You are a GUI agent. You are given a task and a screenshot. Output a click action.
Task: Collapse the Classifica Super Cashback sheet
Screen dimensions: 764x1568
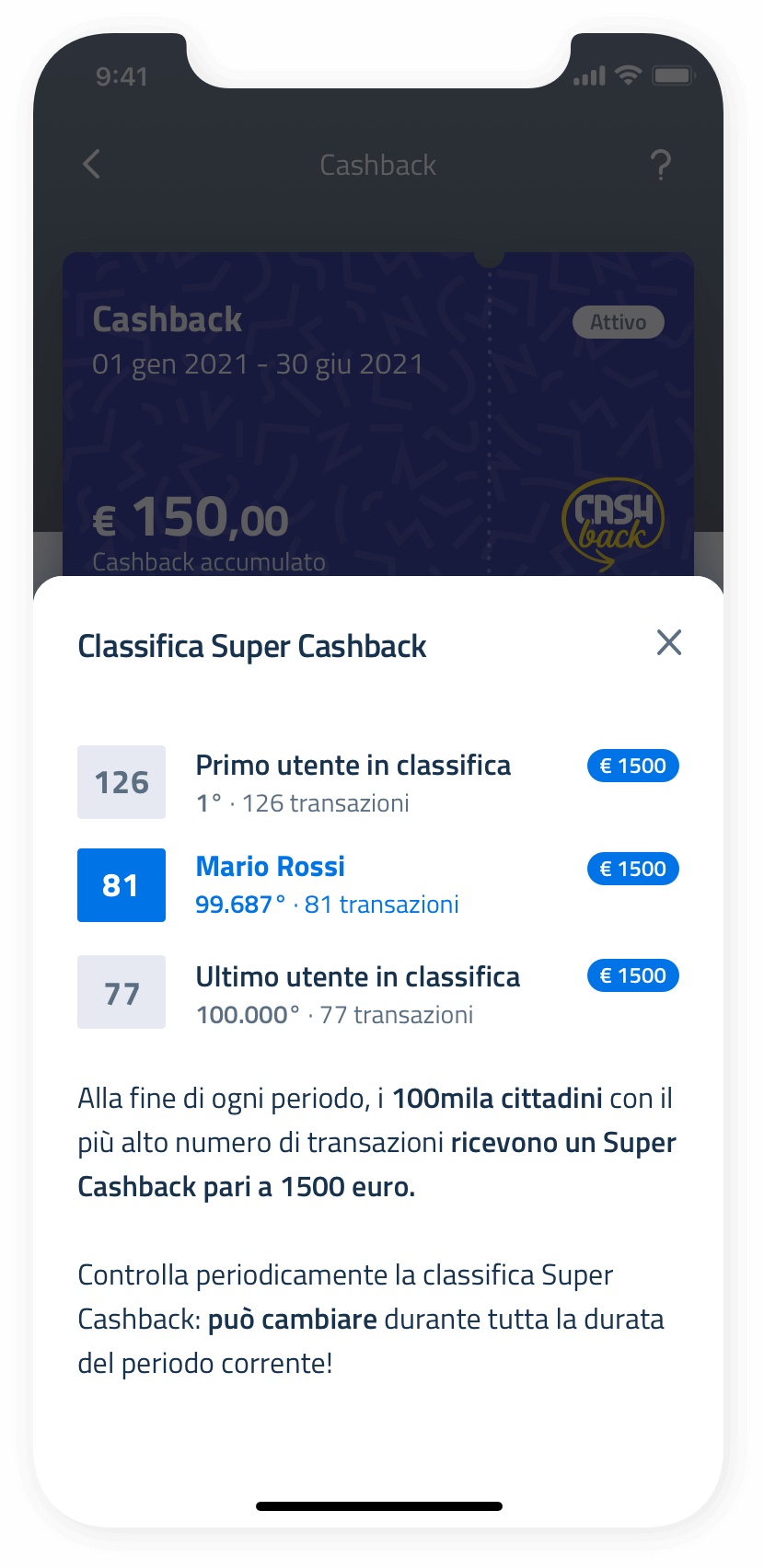(x=669, y=643)
